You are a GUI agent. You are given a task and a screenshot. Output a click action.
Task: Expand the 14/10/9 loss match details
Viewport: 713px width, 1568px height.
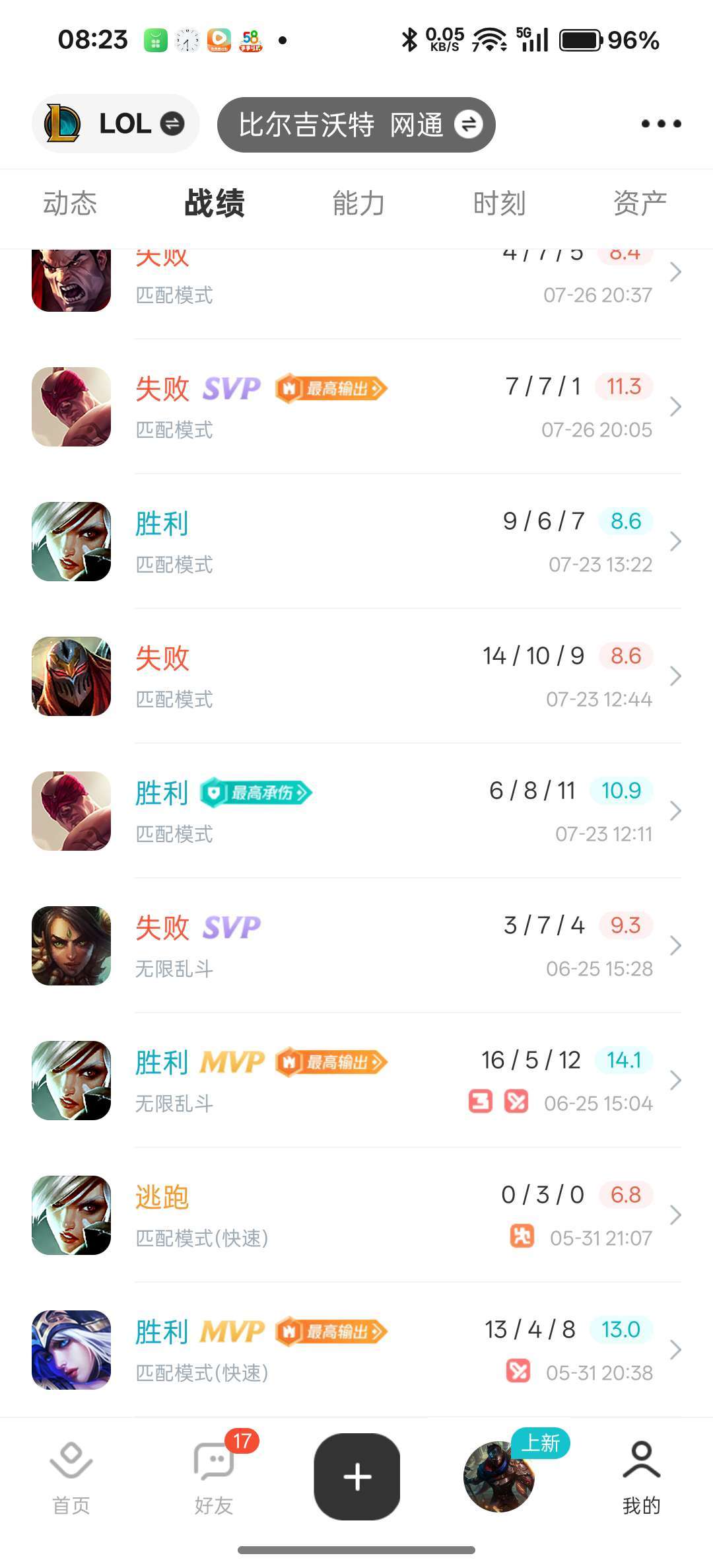click(676, 676)
